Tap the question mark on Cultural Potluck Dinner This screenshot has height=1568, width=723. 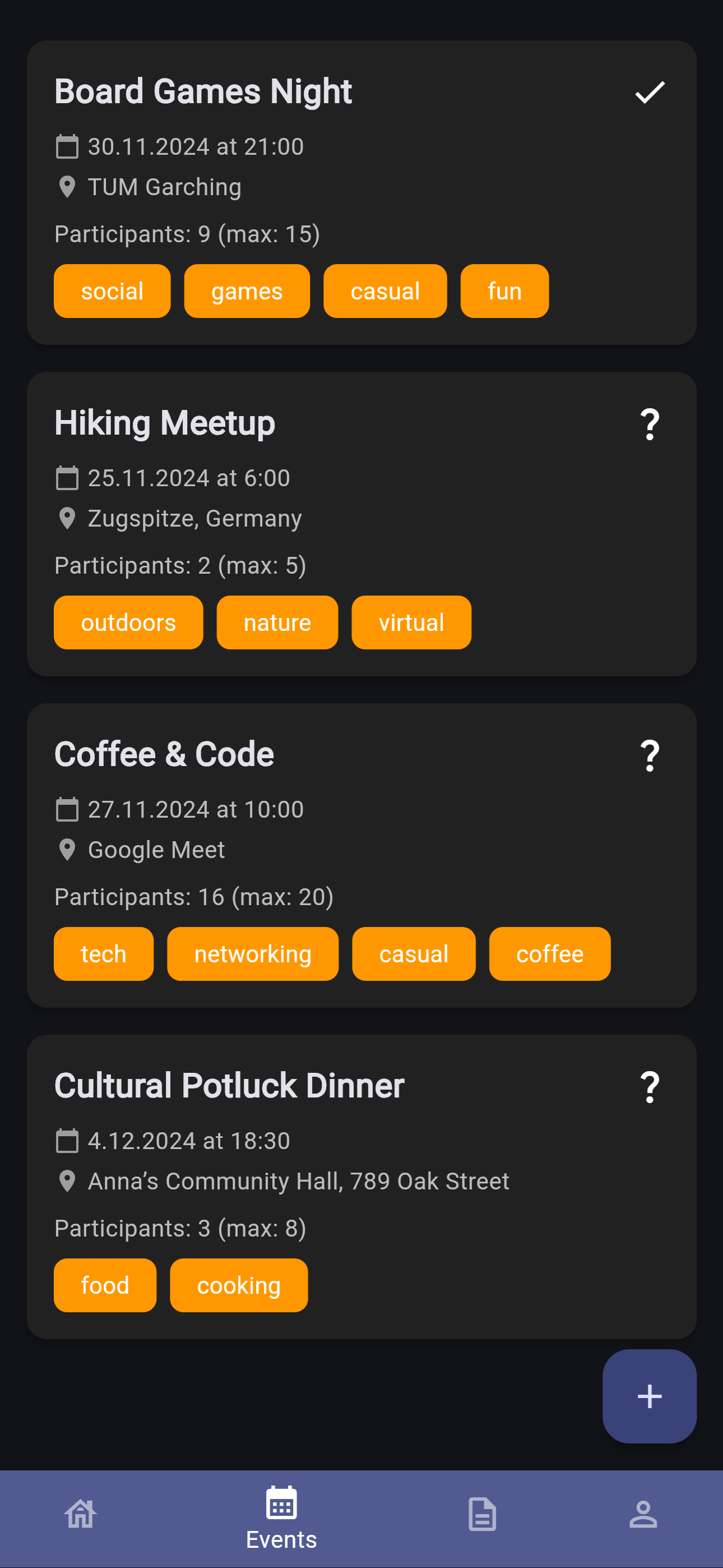(650, 1087)
